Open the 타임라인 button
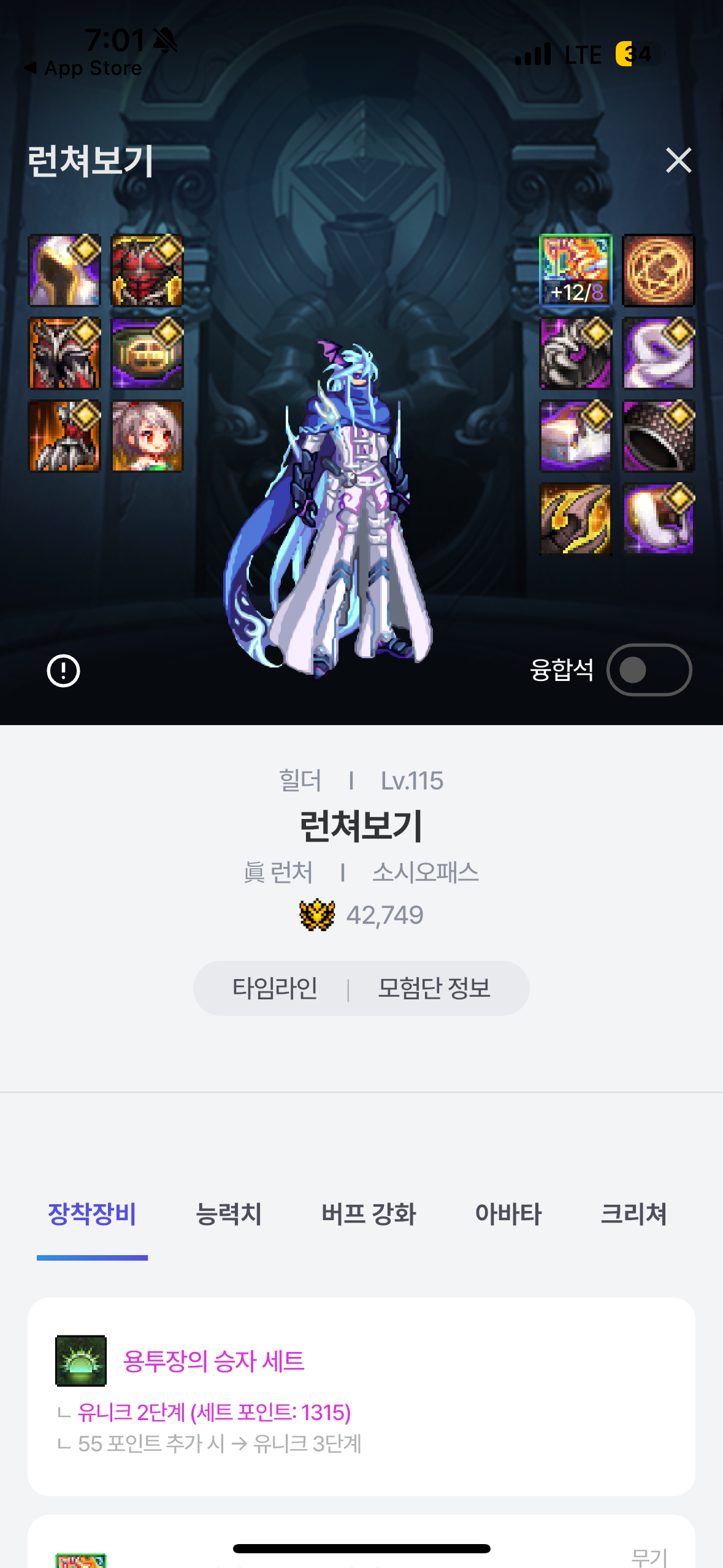This screenshot has height=1568, width=723. (275, 988)
